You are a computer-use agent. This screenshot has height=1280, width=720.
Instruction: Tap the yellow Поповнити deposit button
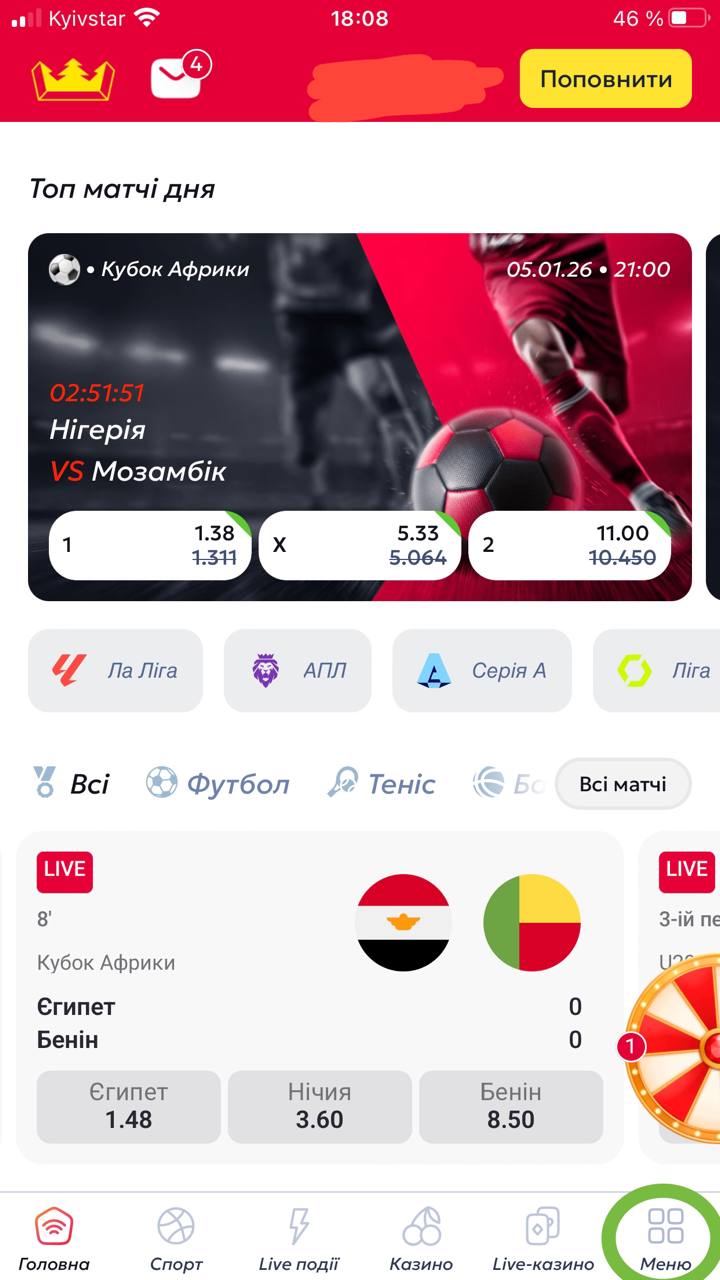coord(605,79)
